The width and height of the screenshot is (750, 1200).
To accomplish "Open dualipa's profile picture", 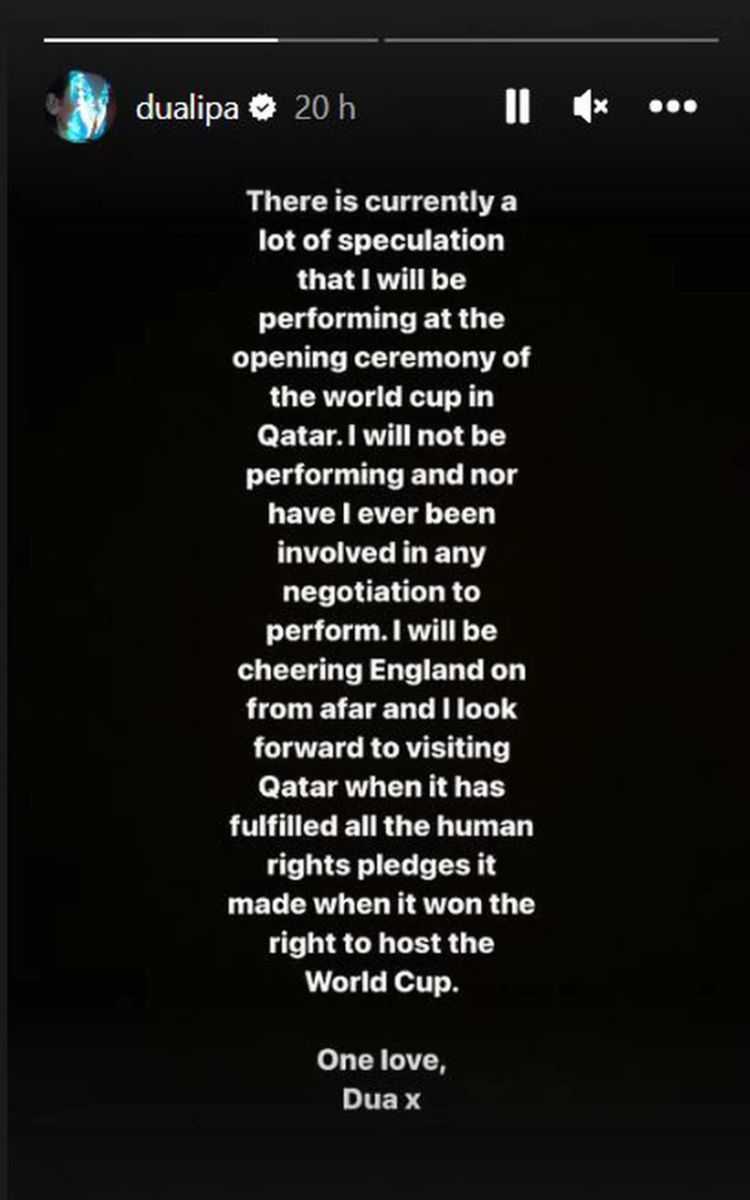I will pyautogui.click(x=79, y=107).
